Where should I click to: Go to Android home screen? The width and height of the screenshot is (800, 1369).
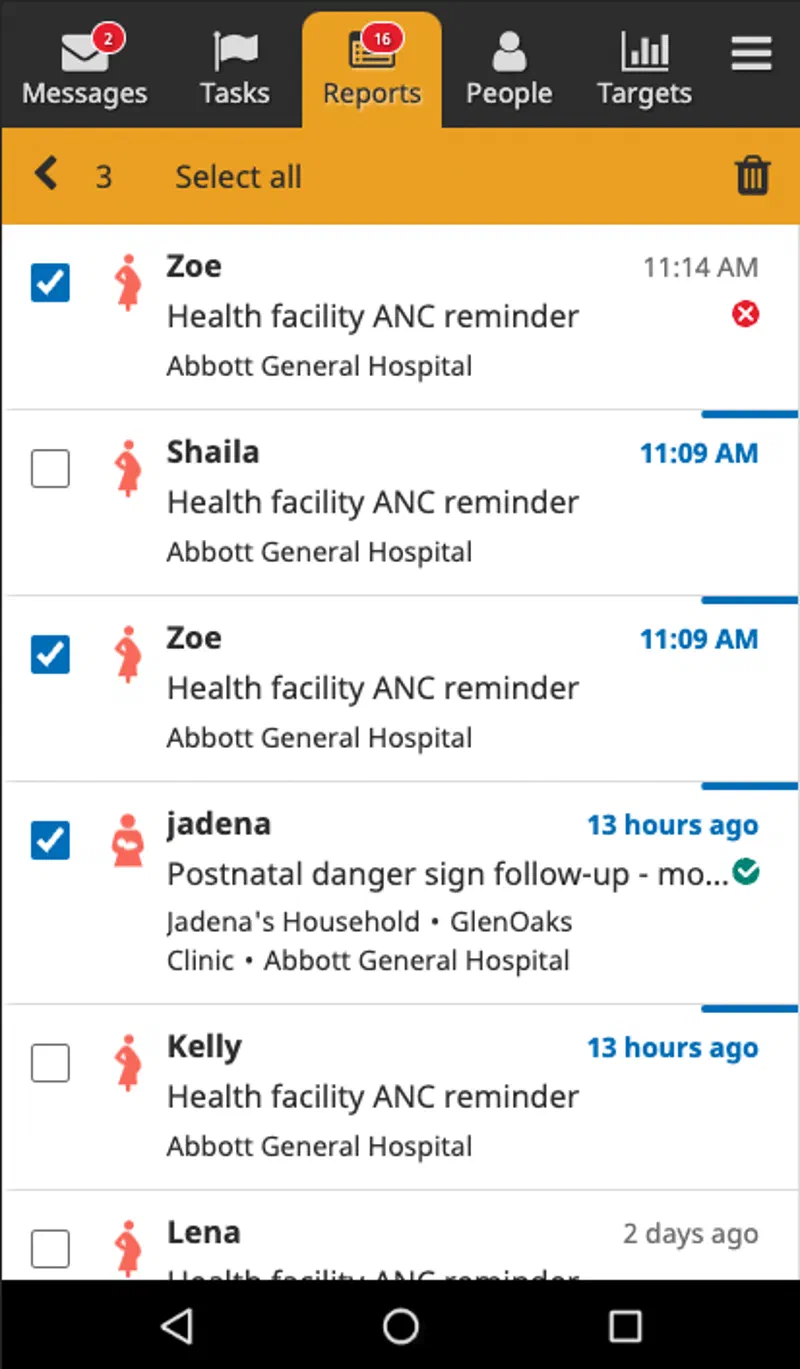pos(400,1326)
